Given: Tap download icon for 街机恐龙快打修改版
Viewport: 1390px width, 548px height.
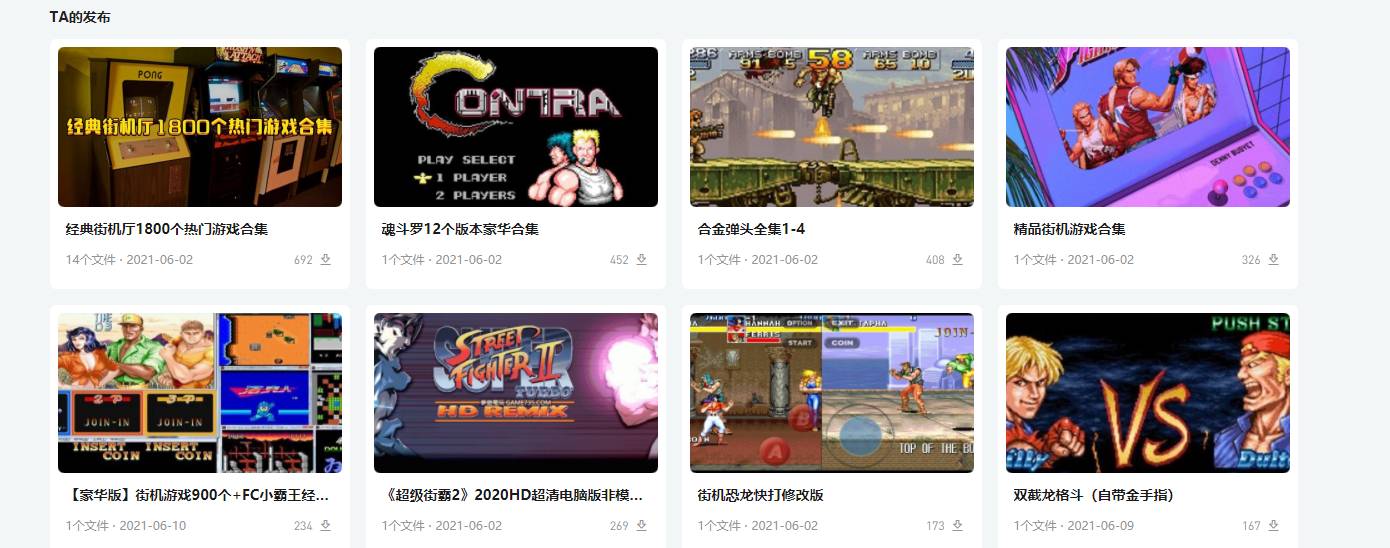Looking at the screenshot, I should tap(957, 526).
